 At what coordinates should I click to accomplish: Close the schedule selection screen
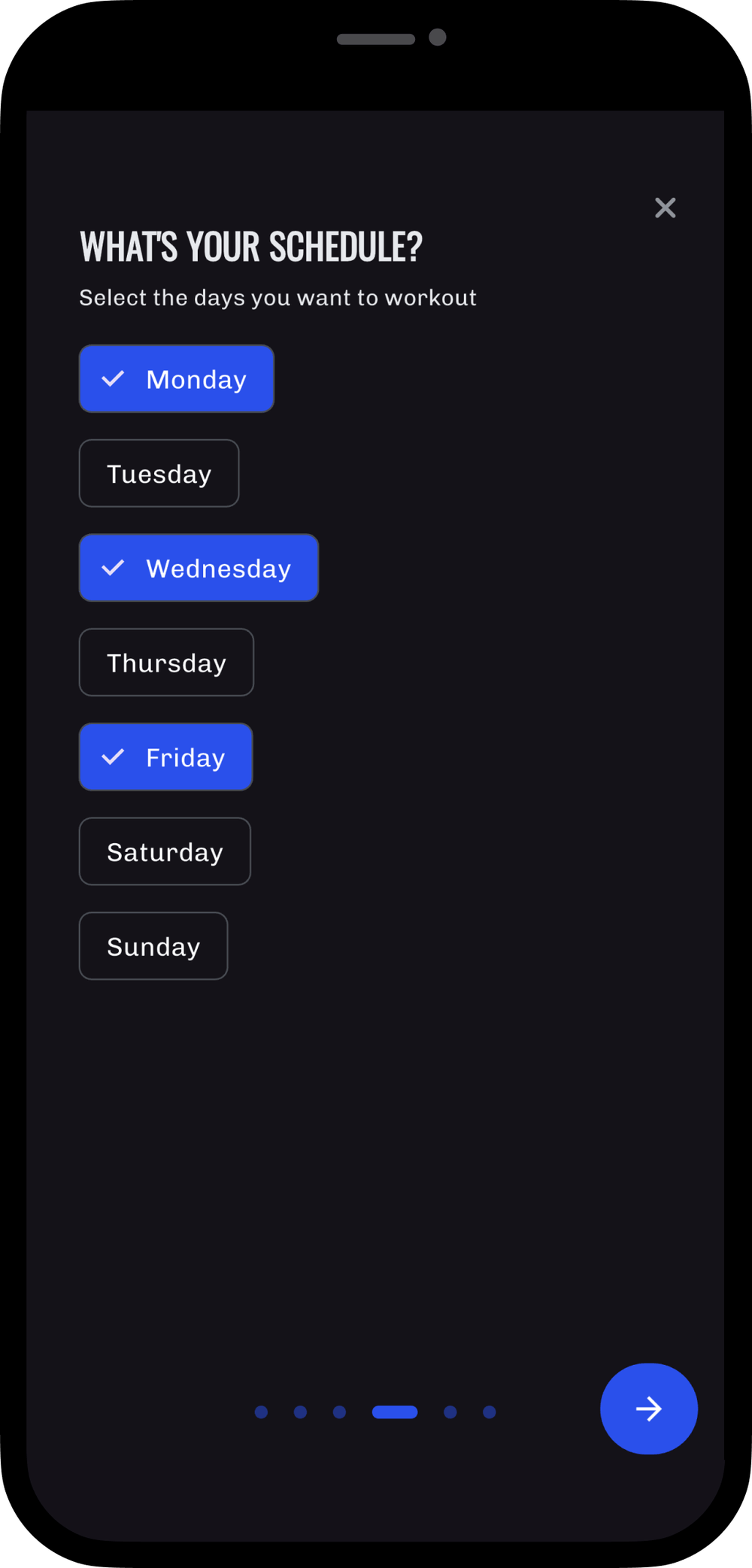coord(665,208)
